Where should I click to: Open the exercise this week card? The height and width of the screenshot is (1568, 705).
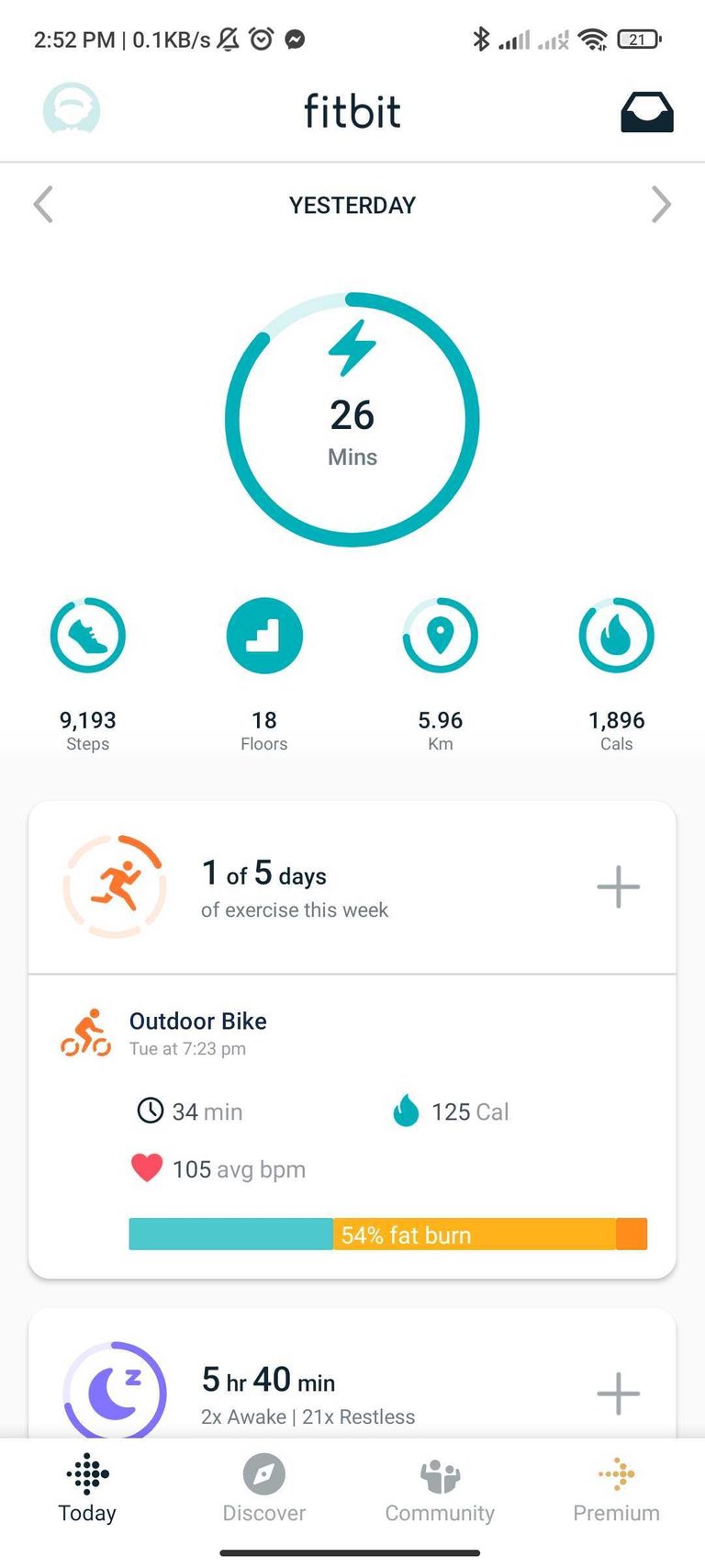pyautogui.click(x=352, y=887)
